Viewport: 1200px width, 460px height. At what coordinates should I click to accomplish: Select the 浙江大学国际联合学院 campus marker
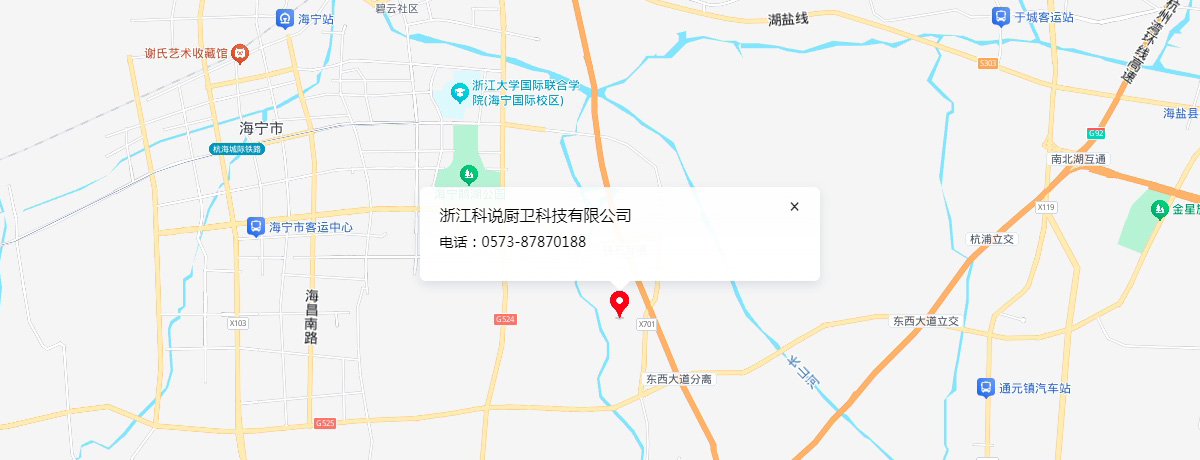(460, 92)
